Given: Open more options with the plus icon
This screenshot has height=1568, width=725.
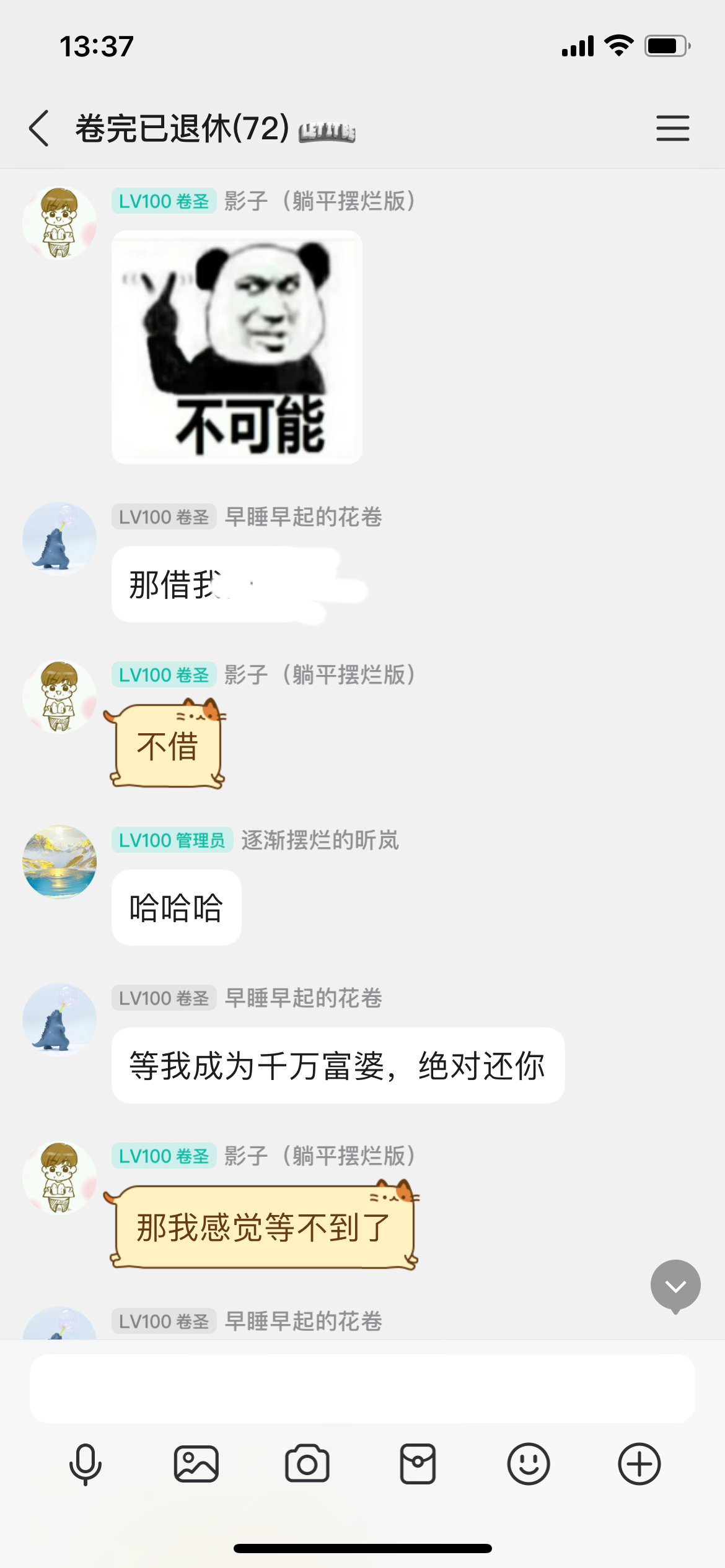Looking at the screenshot, I should [639, 1464].
